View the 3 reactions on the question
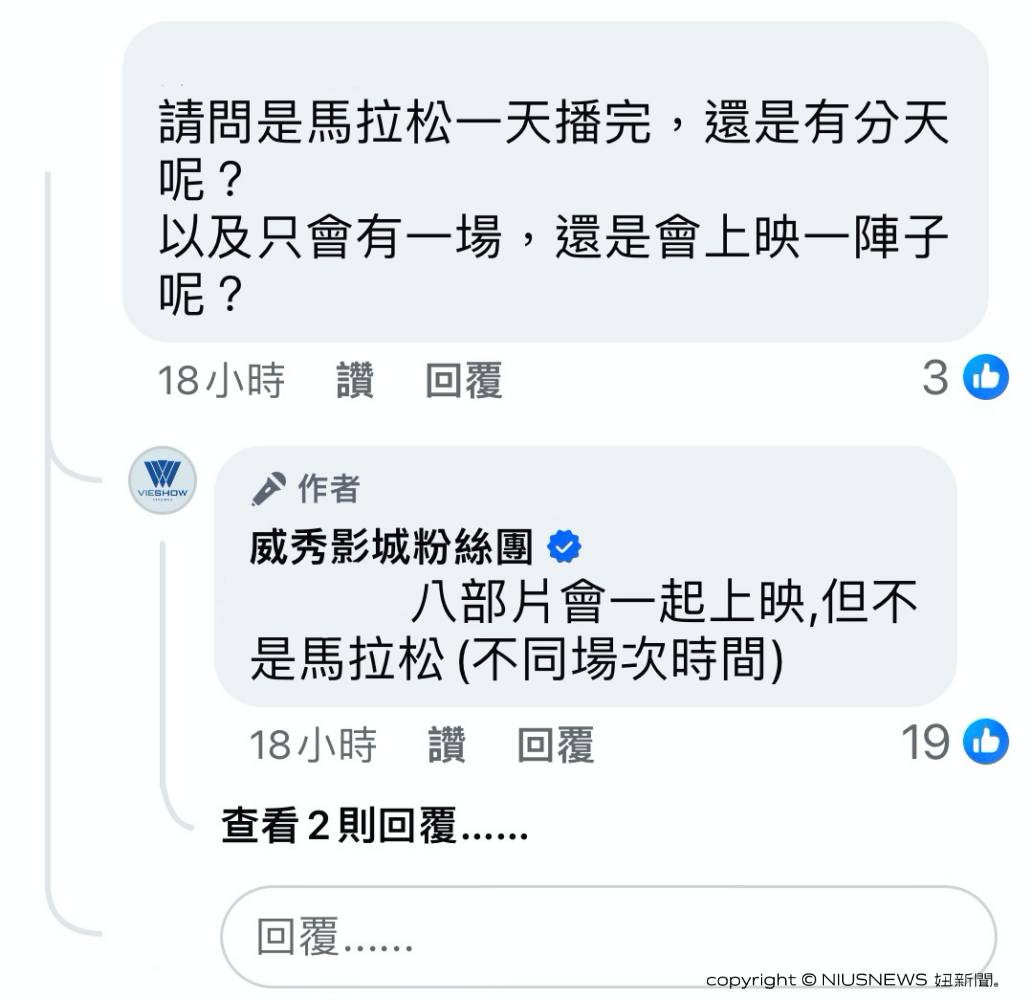 tap(965, 378)
